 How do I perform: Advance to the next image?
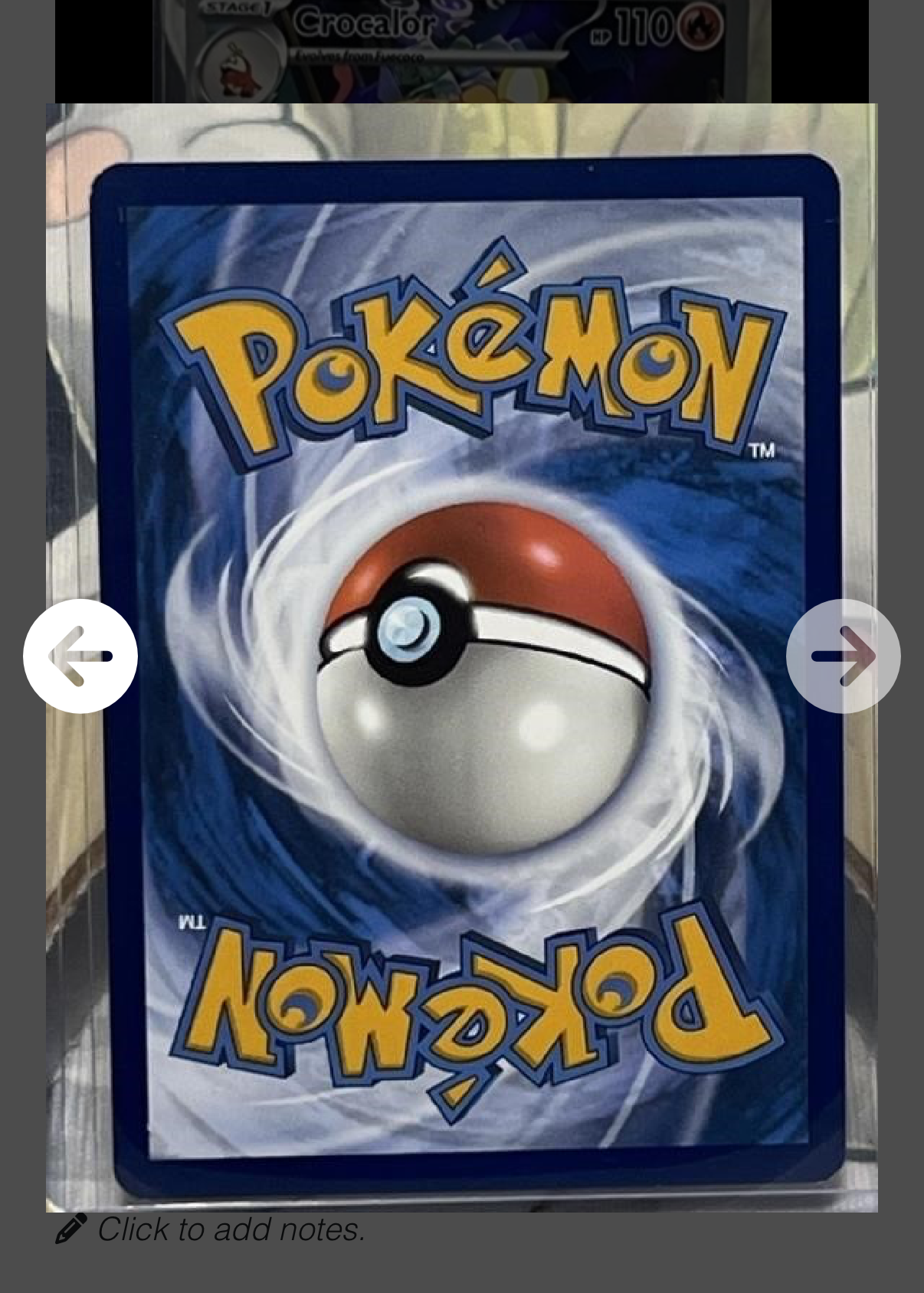coord(843,656)
